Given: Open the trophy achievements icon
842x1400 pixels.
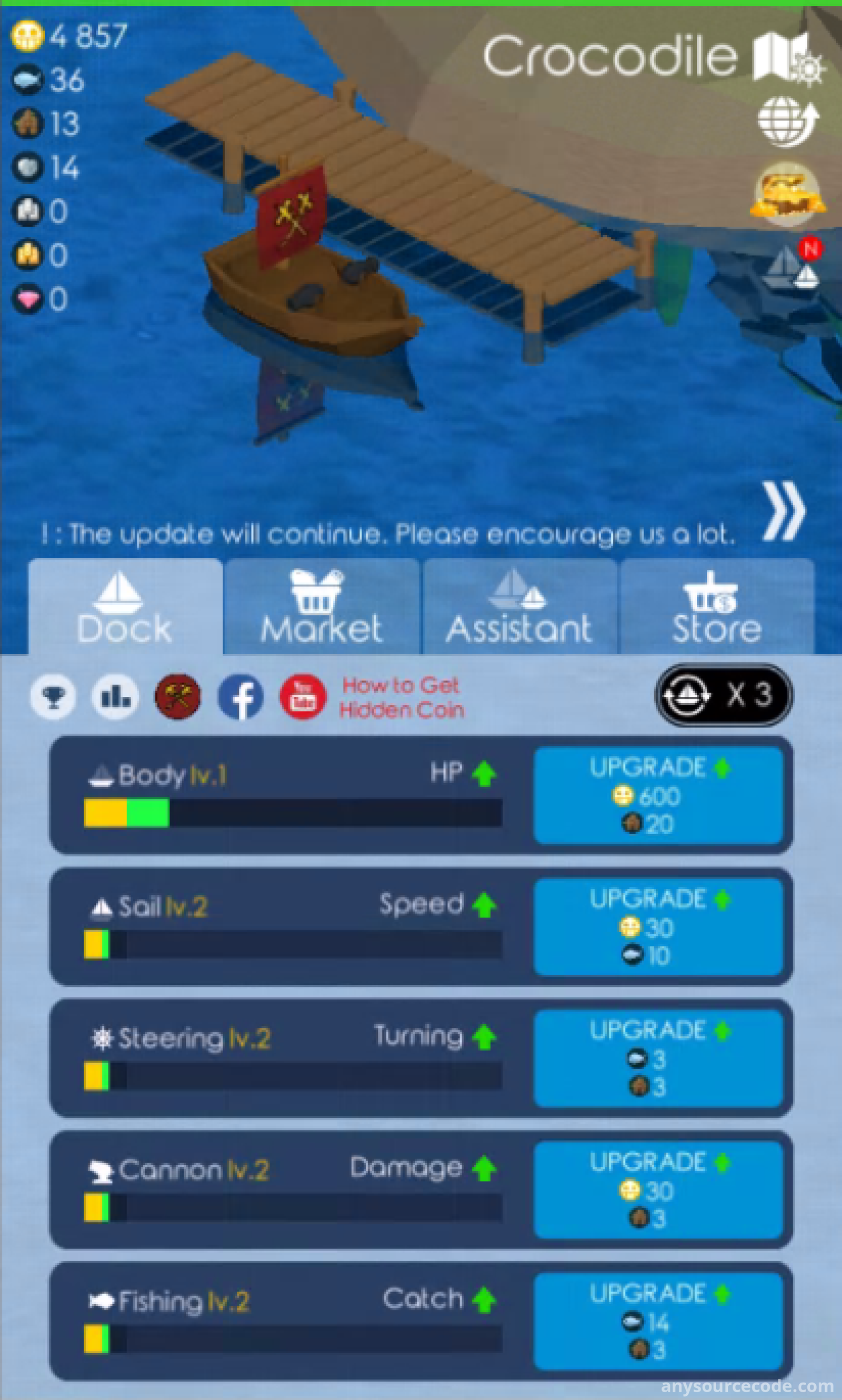Looking at the screenshot, I should pos(53,696).
